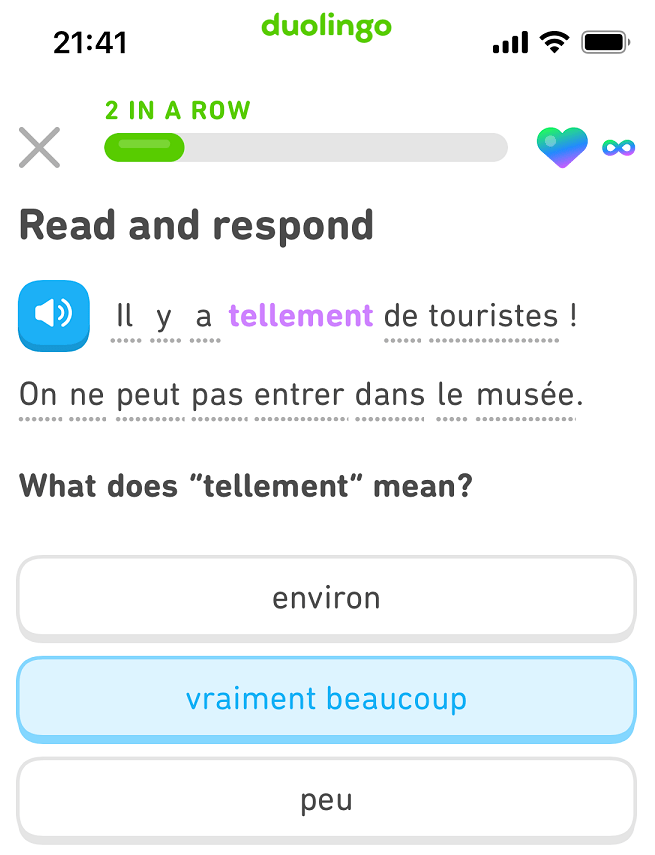Viewport: 655px width, 855px height.
Task: Choose the answer "vraiment beaucoup"
Action: (326, 698)
